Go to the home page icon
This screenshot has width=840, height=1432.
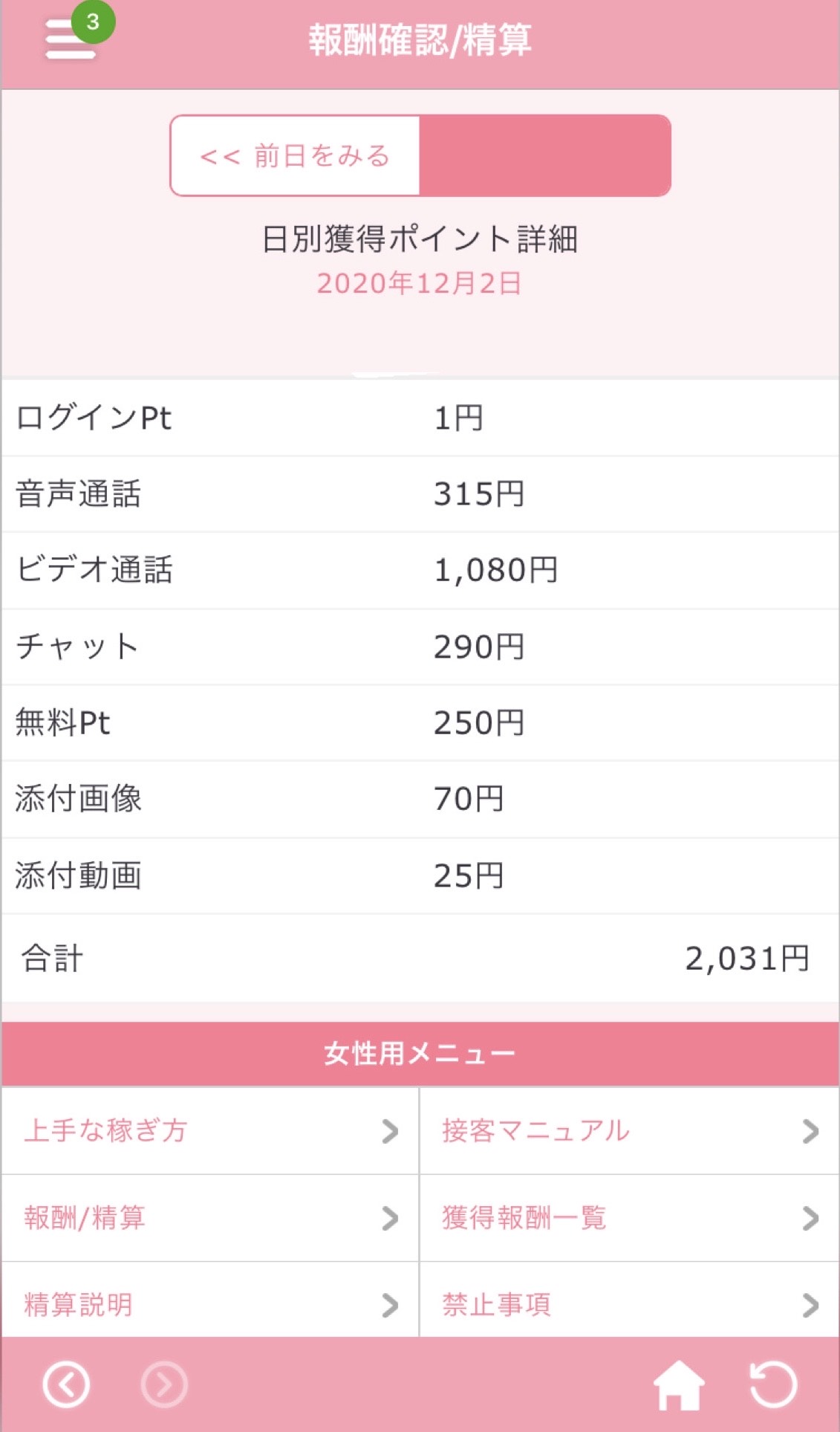679,1385
